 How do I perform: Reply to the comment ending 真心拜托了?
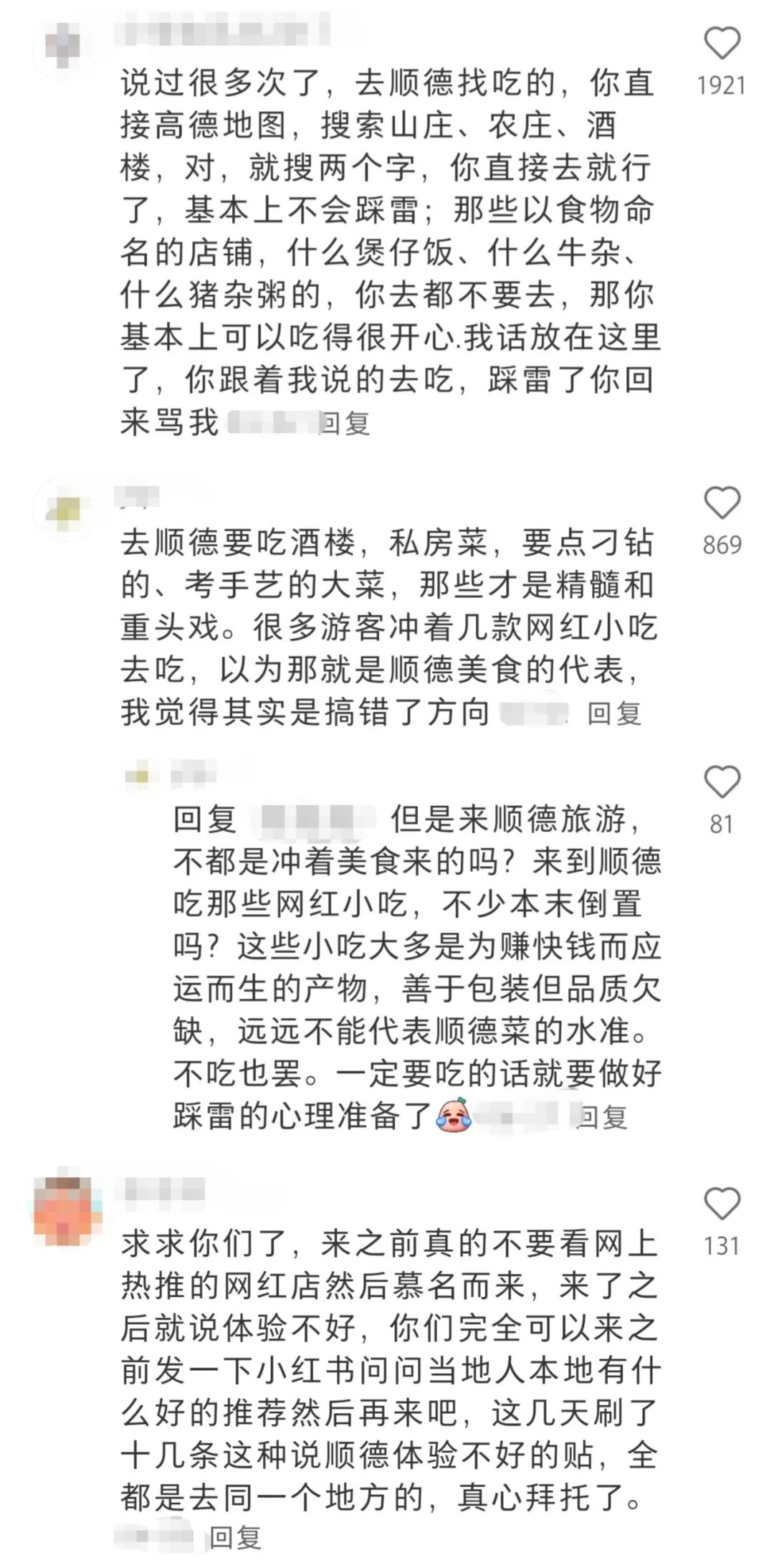click(x=234, y=1536)
